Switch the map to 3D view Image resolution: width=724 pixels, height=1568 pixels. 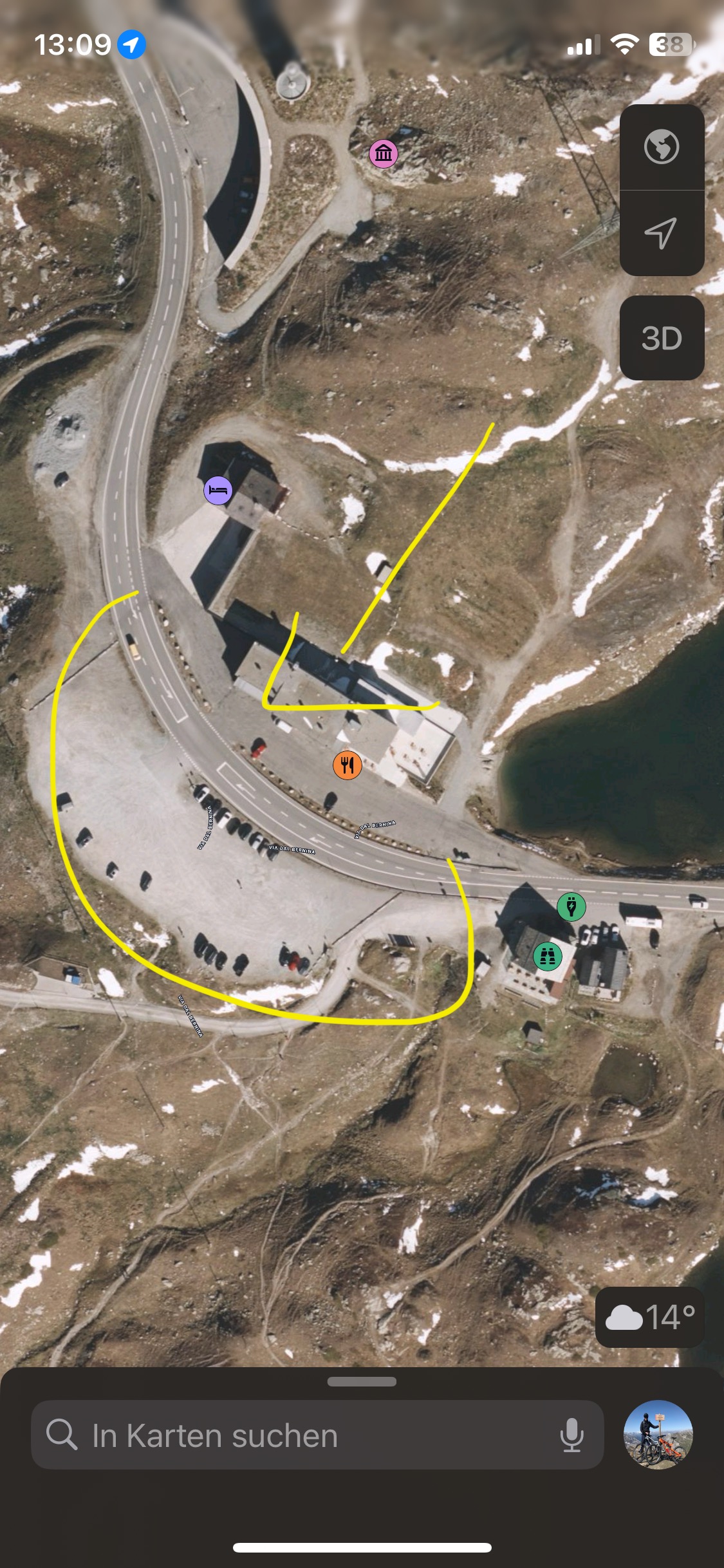click(662, 338)
